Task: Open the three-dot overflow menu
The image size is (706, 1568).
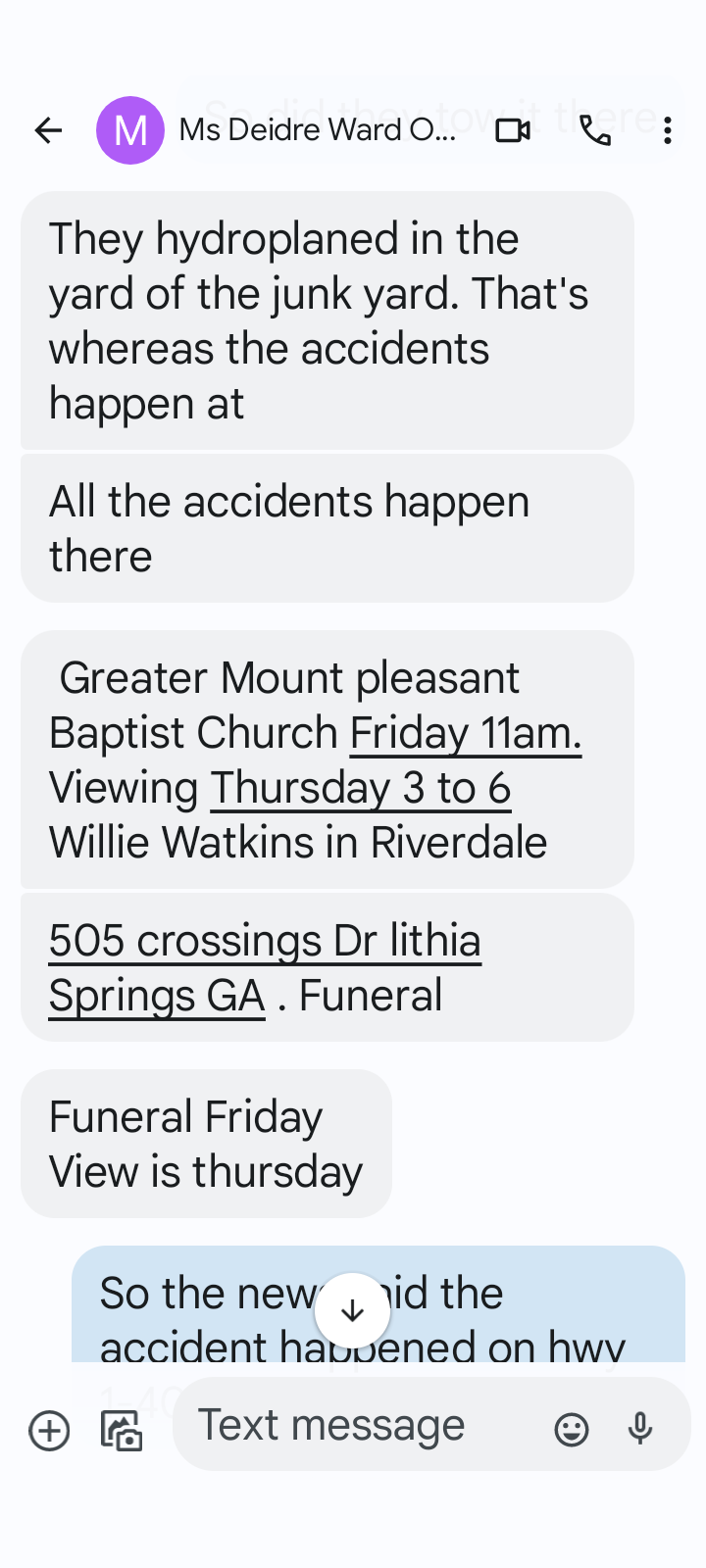Action: click(x=668, y=130)
